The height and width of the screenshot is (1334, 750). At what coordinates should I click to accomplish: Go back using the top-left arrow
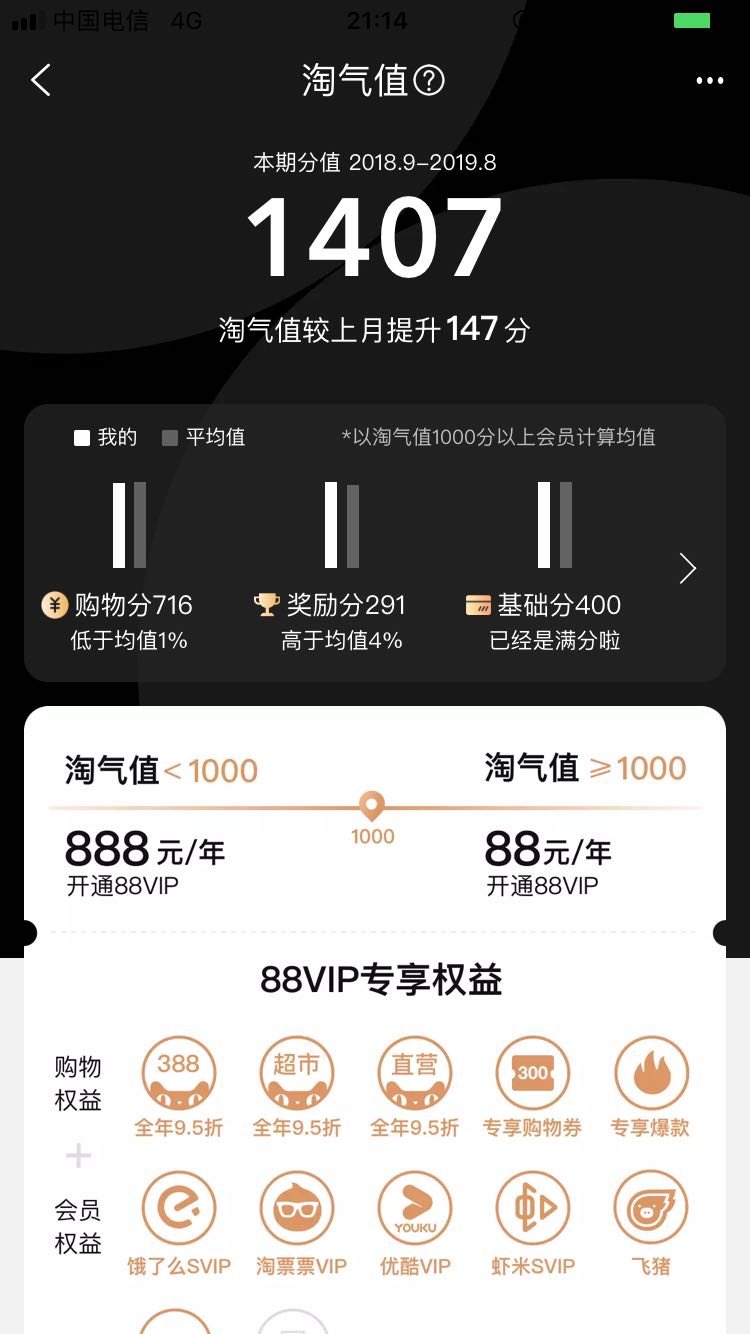40,80
